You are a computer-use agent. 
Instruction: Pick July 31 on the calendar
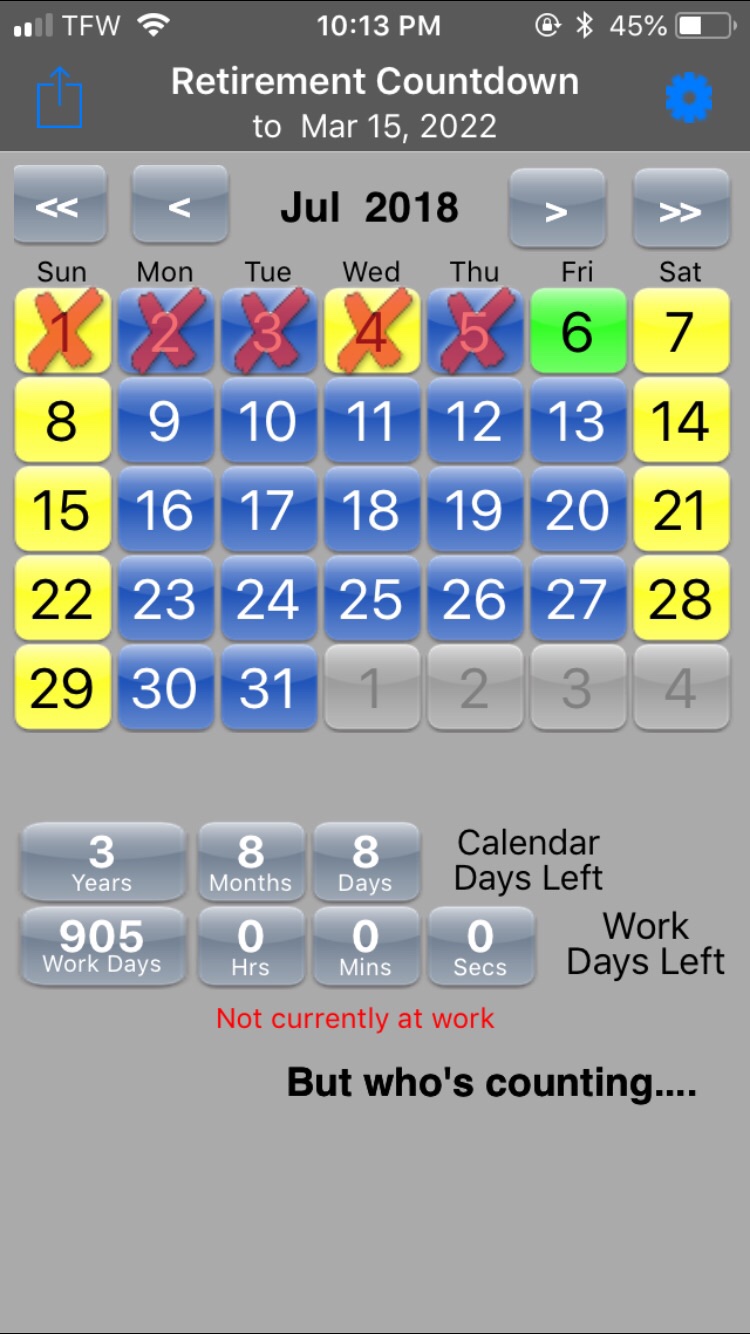pyautogui.click(x=268, y=688)
